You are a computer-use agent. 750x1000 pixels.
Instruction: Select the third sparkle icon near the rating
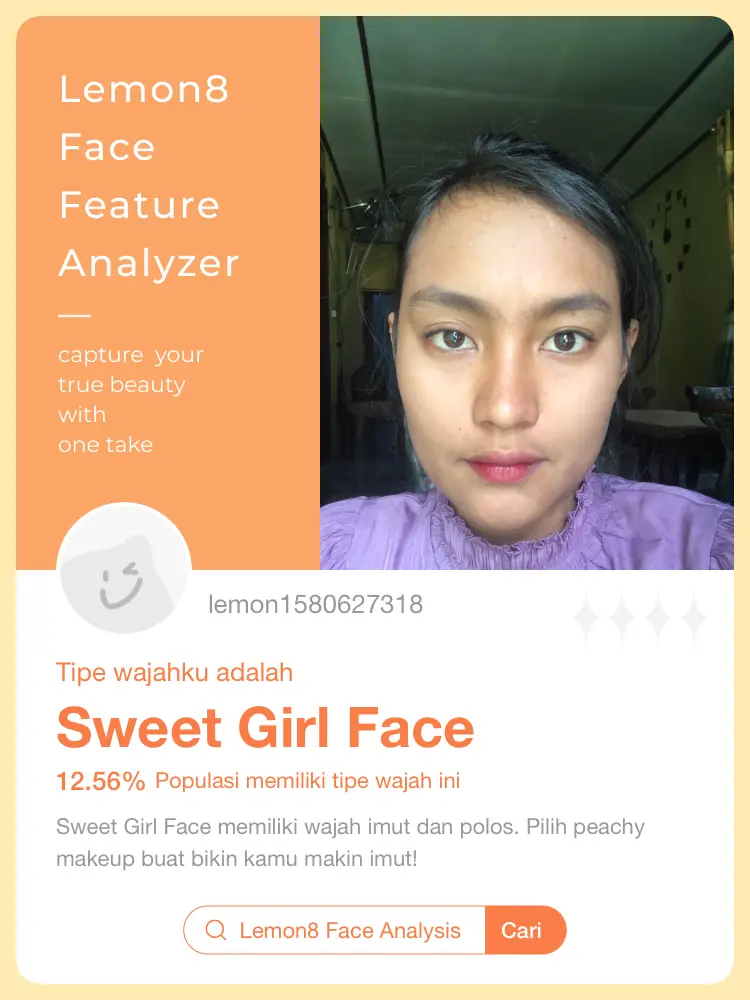(658, 617)
